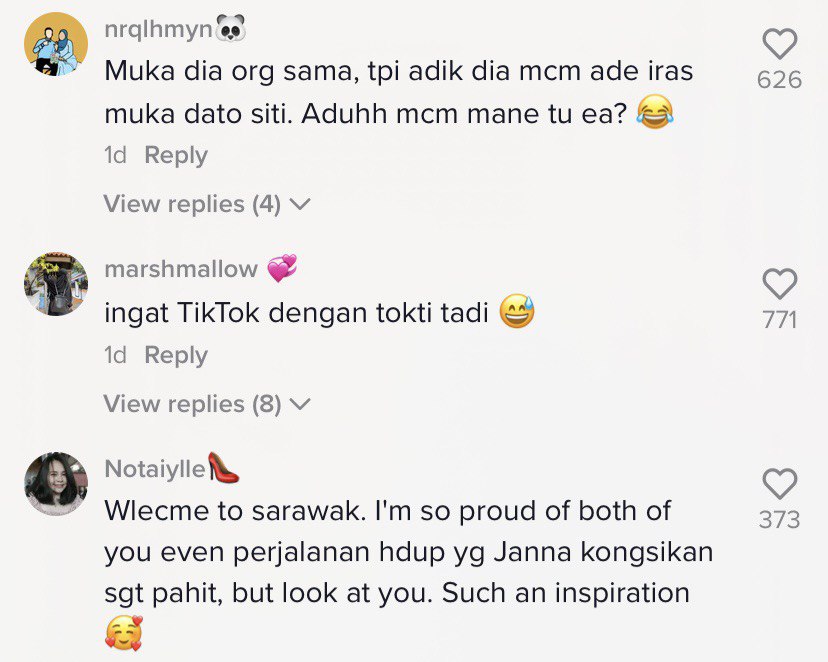
Task: Open marshmallow's profile picture
Action: pos(55,285)
